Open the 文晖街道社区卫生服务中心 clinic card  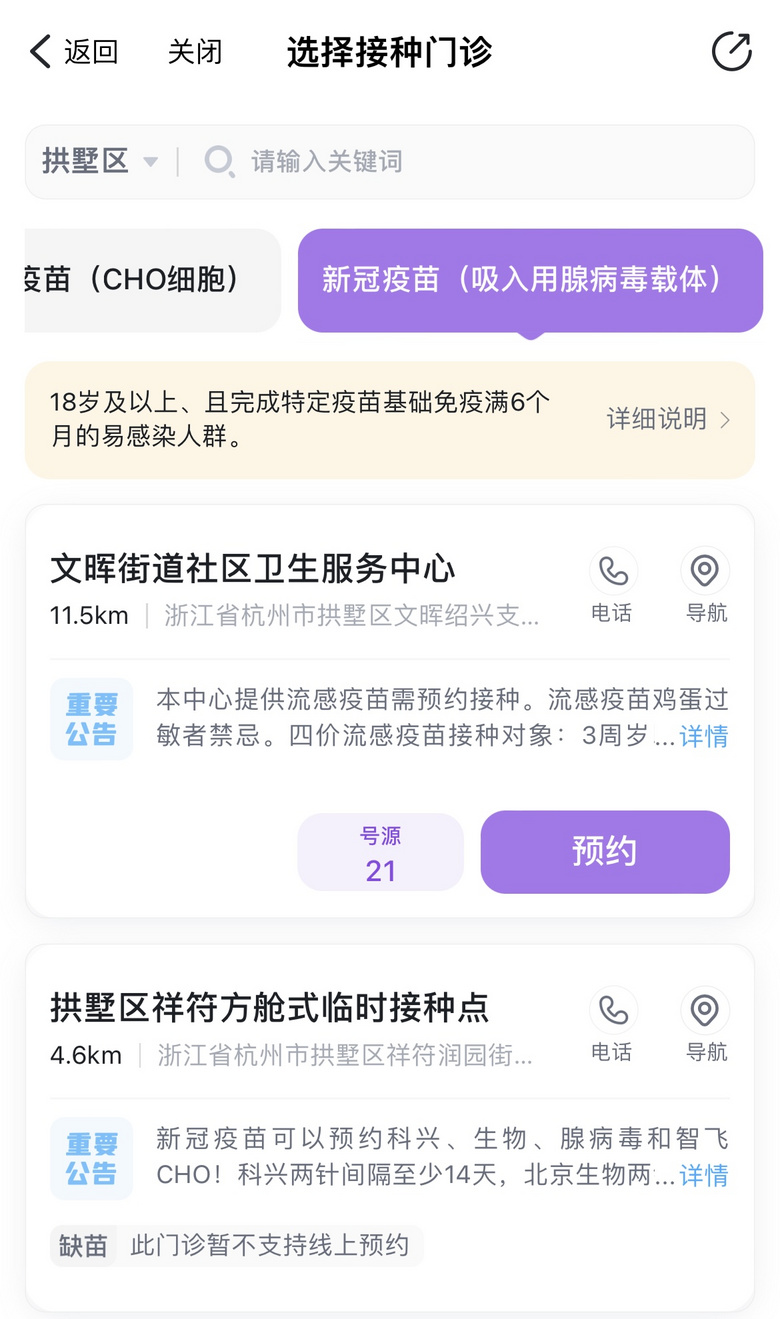click(390, 711)
